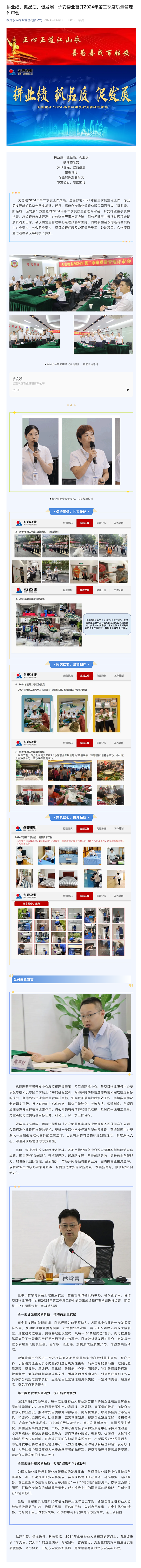Viewport: 141px width, 1568px height.
Task: Tap the photo carousel page indicator dots
Action: (71, 405)
